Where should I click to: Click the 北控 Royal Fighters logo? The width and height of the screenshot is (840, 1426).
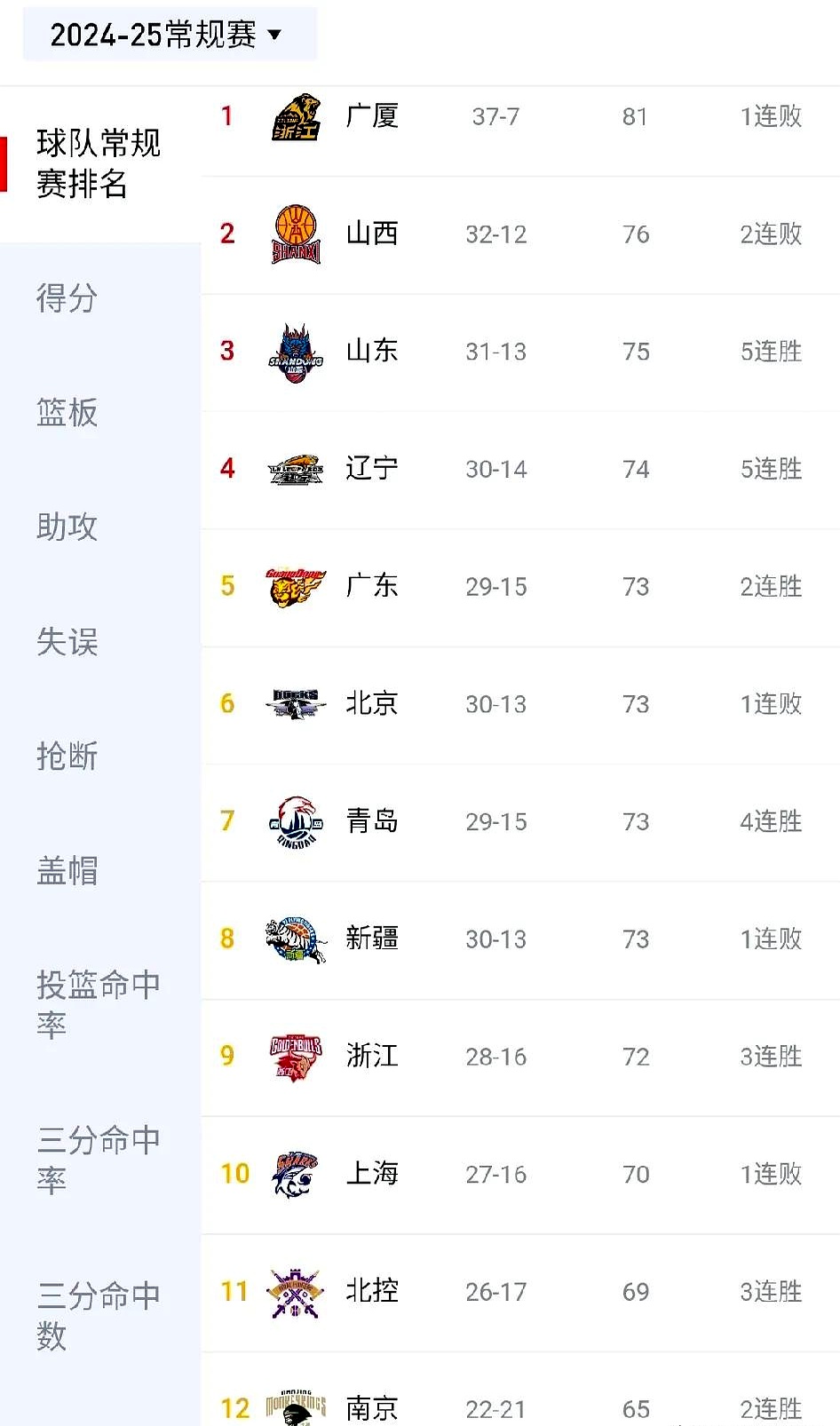[x=296, y=1291]
